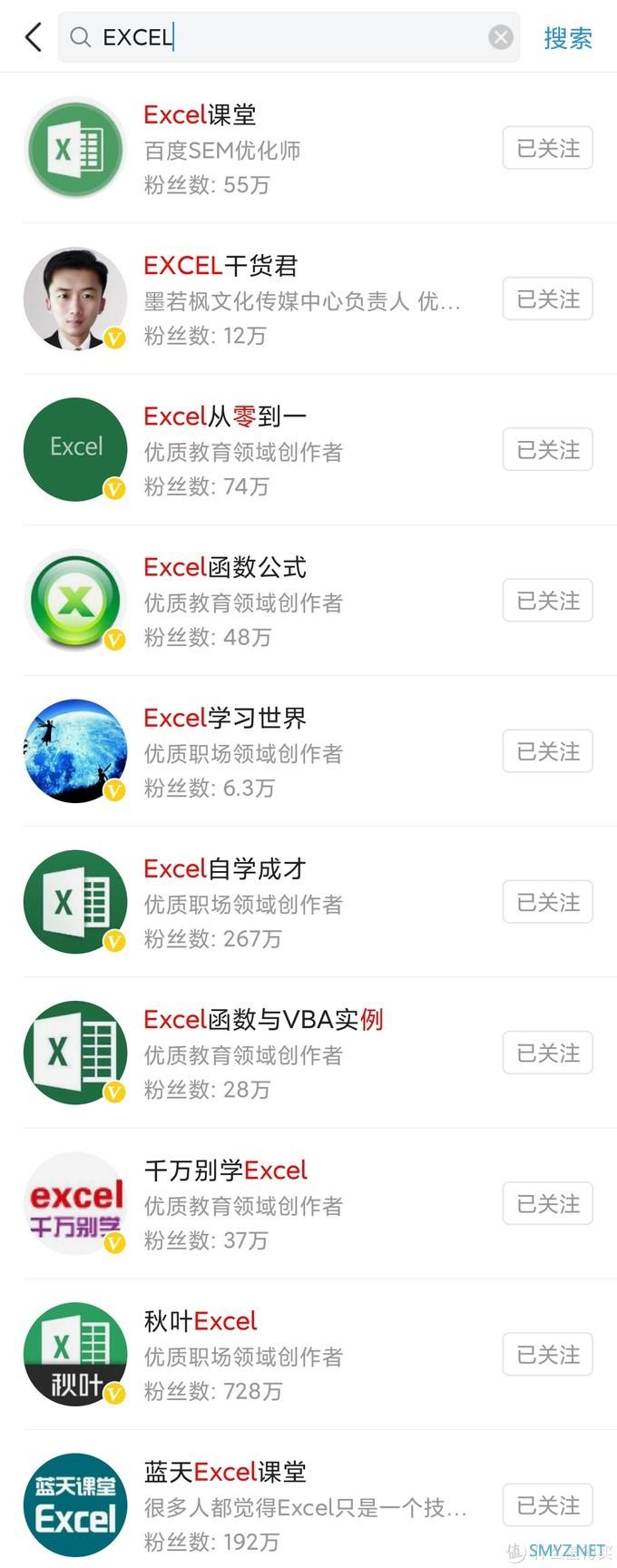Toggle follow status for Excel自学成才
The width and height of the screenshot is (617, 1568).
pyautogui.click(x=547, y=902)
